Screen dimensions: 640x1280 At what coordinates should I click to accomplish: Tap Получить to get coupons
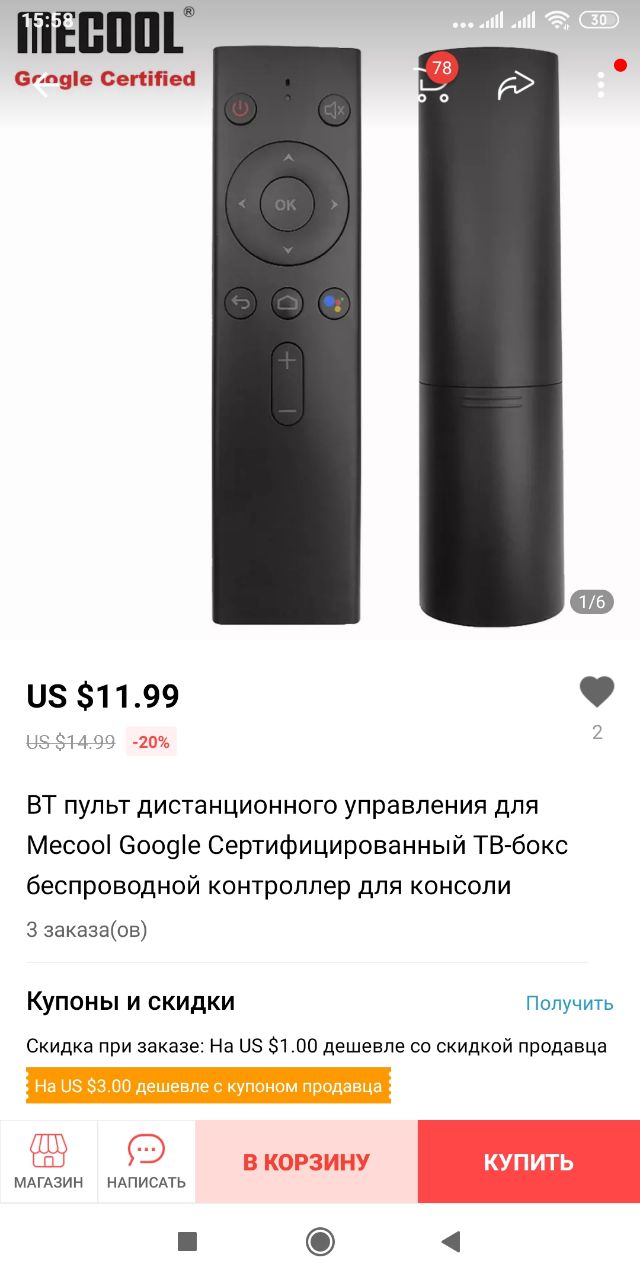click(x=569, y=1003)
